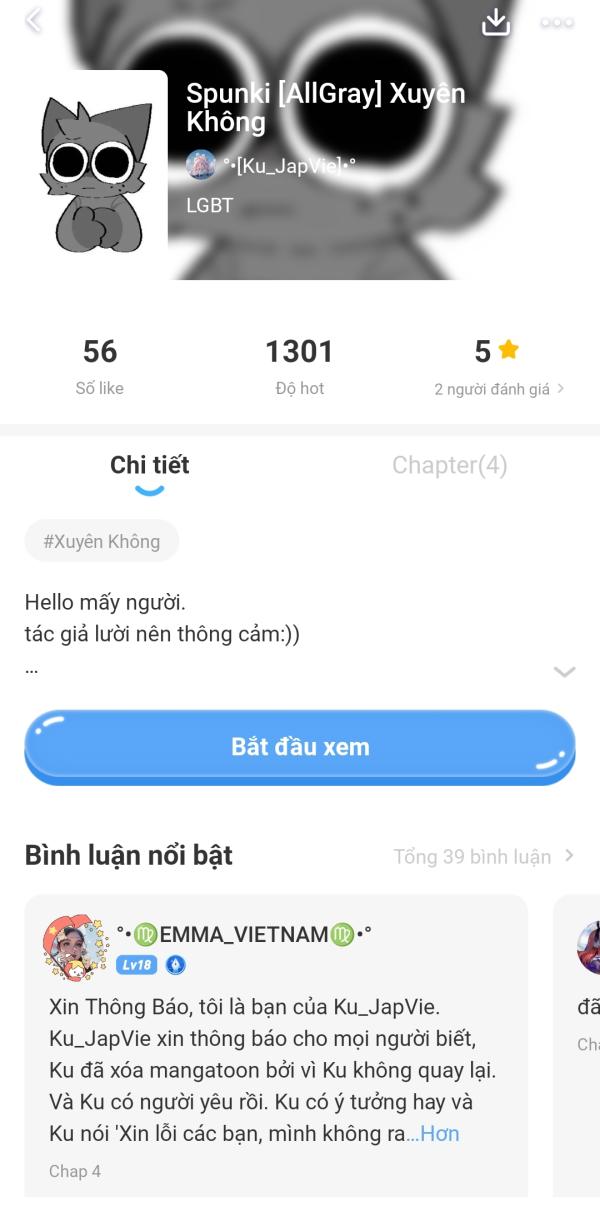Download this story for offline reading
The image size is (600, 1216).
tap(496, 22)
